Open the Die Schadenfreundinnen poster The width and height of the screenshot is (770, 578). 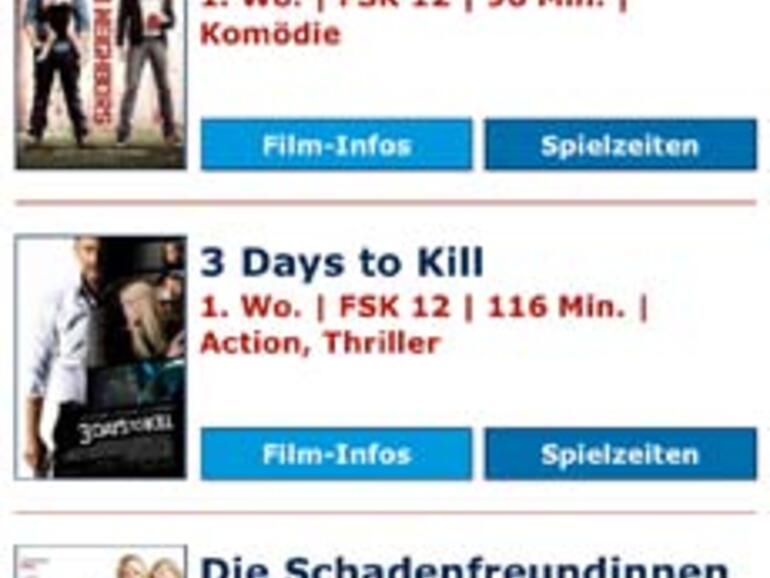pyautogui.click(x=101, y=562)
